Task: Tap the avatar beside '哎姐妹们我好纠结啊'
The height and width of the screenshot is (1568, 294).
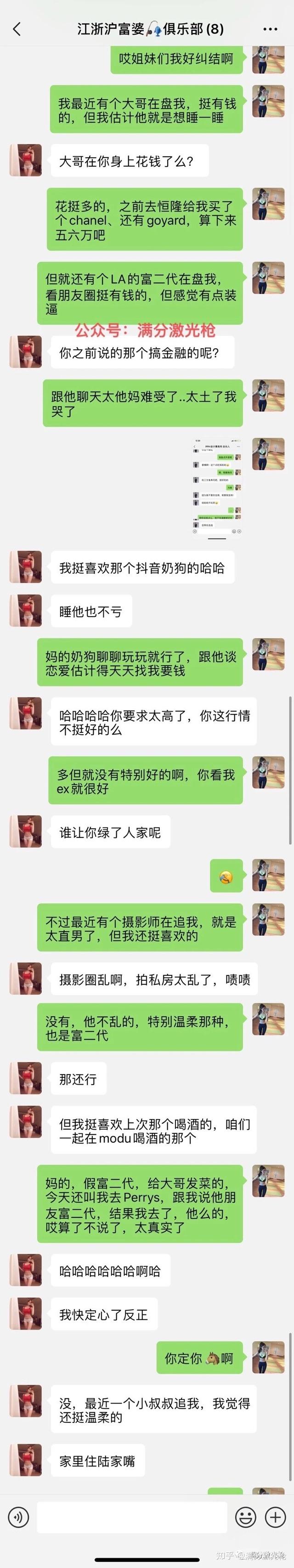Action: click(268, 59)
